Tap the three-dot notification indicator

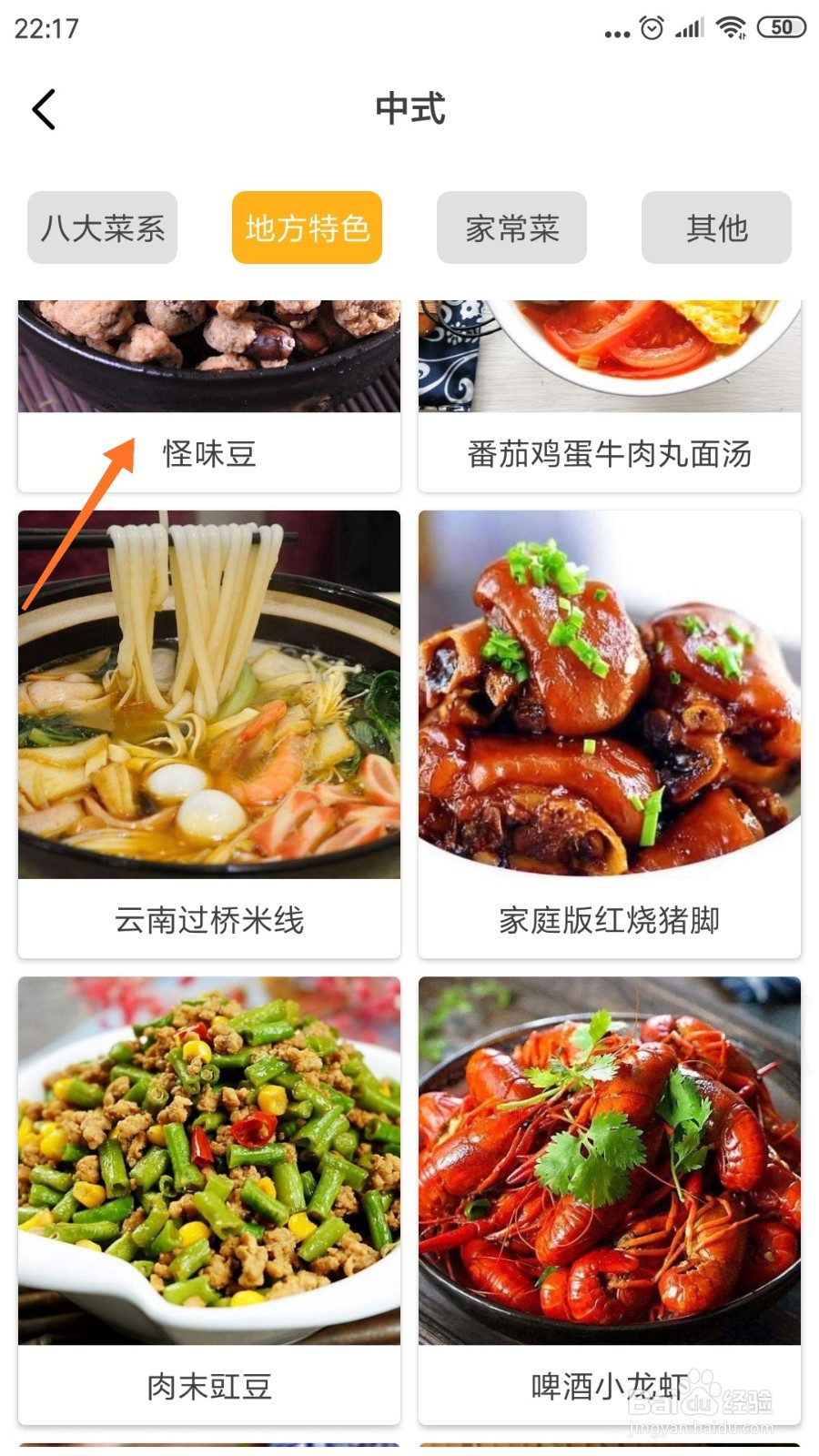(615, 30)
